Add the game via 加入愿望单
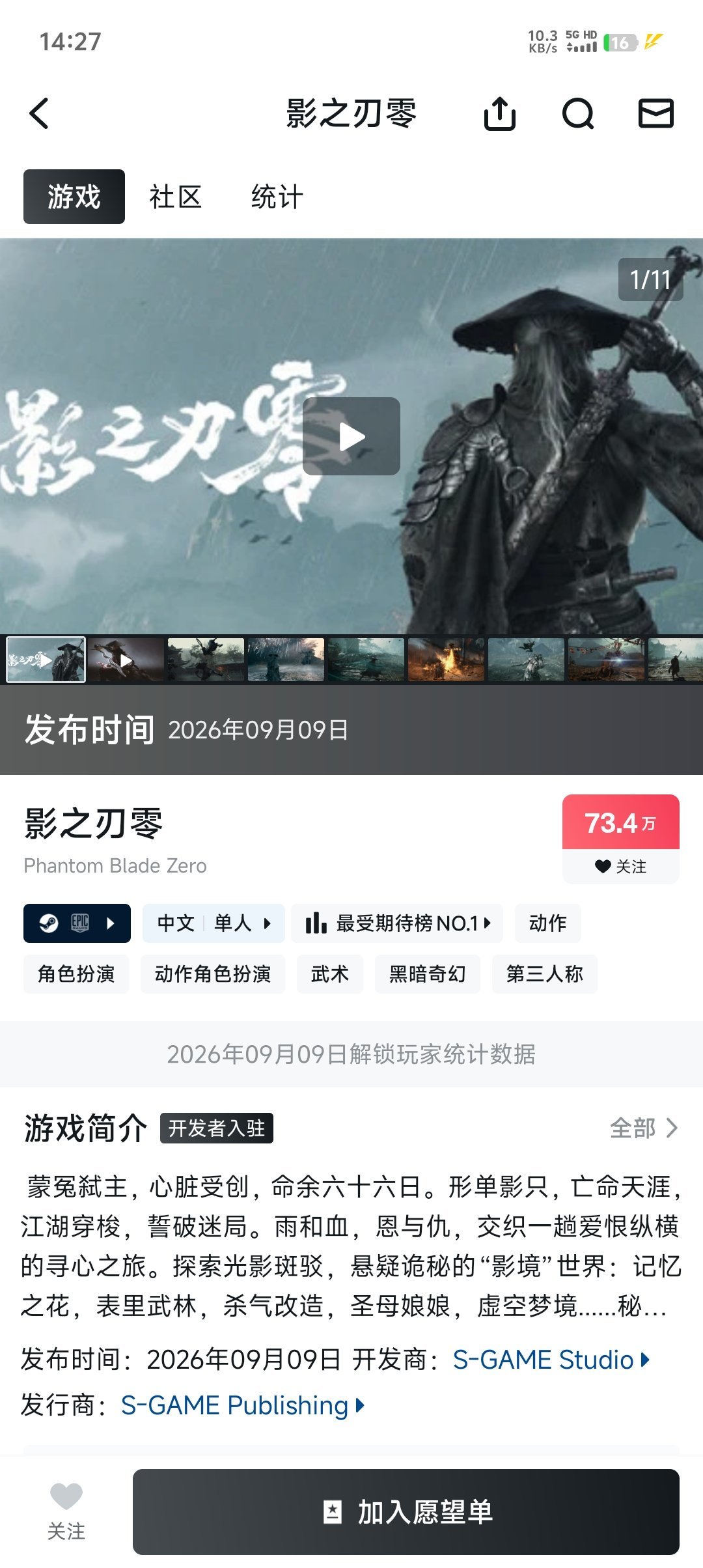 tap(406, 1512)
